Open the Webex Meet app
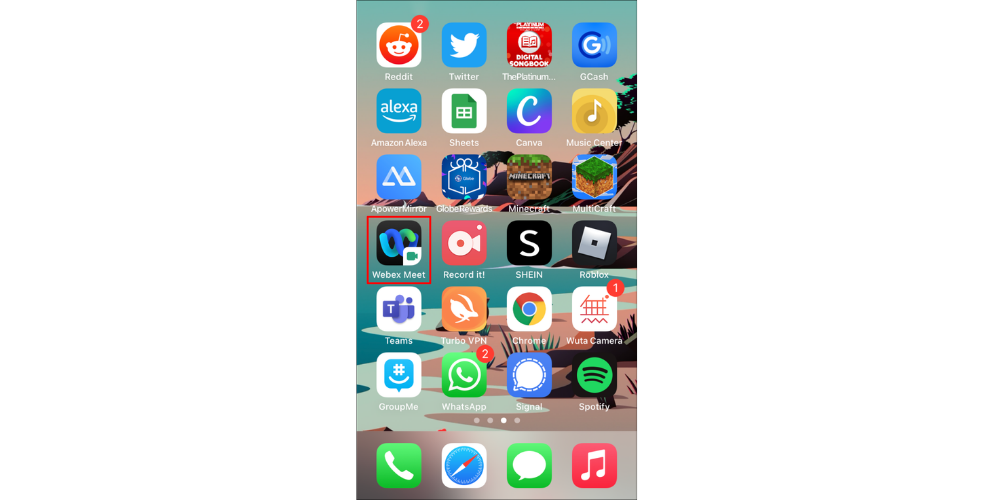Image resolution: width=1000 pixels, height=500 pixels. (x=399, y=243)
